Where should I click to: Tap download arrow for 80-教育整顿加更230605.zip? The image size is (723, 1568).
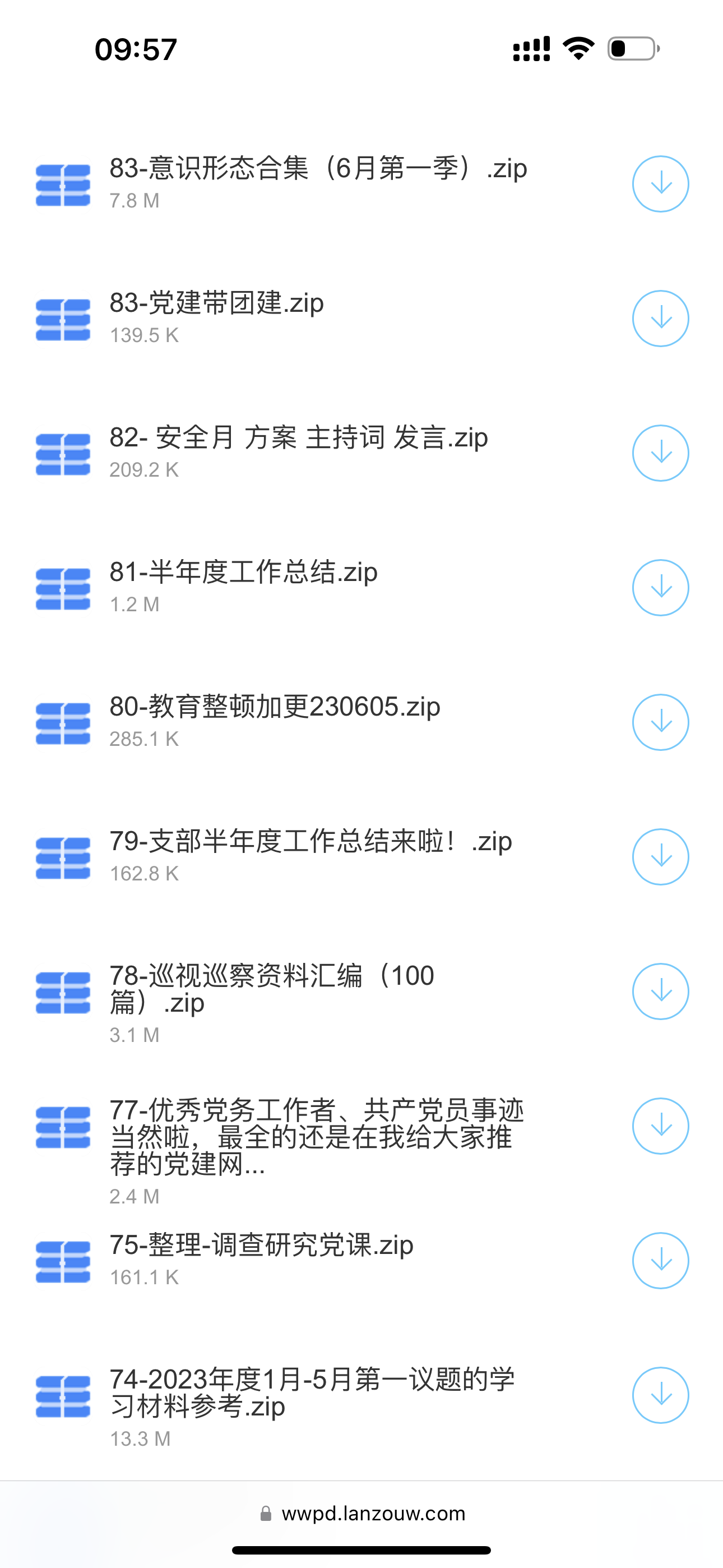[660, 722]
